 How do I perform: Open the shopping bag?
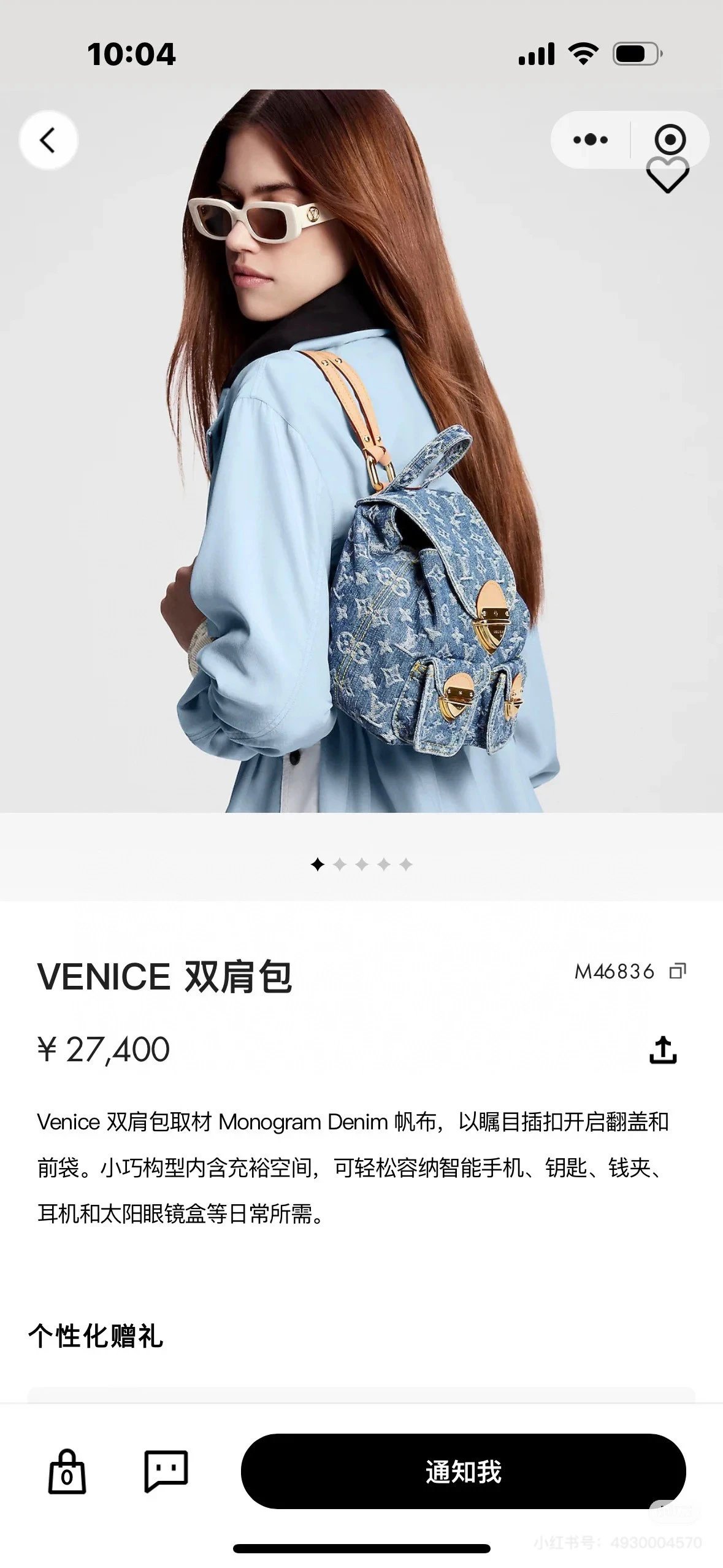click(x=67, y=1472)
